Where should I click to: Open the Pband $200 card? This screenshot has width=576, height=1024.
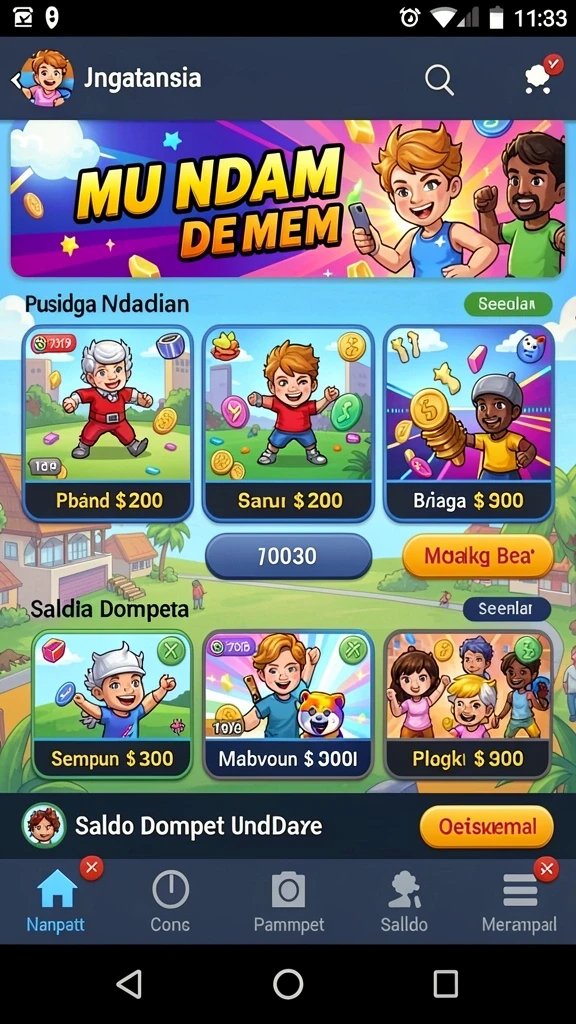click(108, 423)
